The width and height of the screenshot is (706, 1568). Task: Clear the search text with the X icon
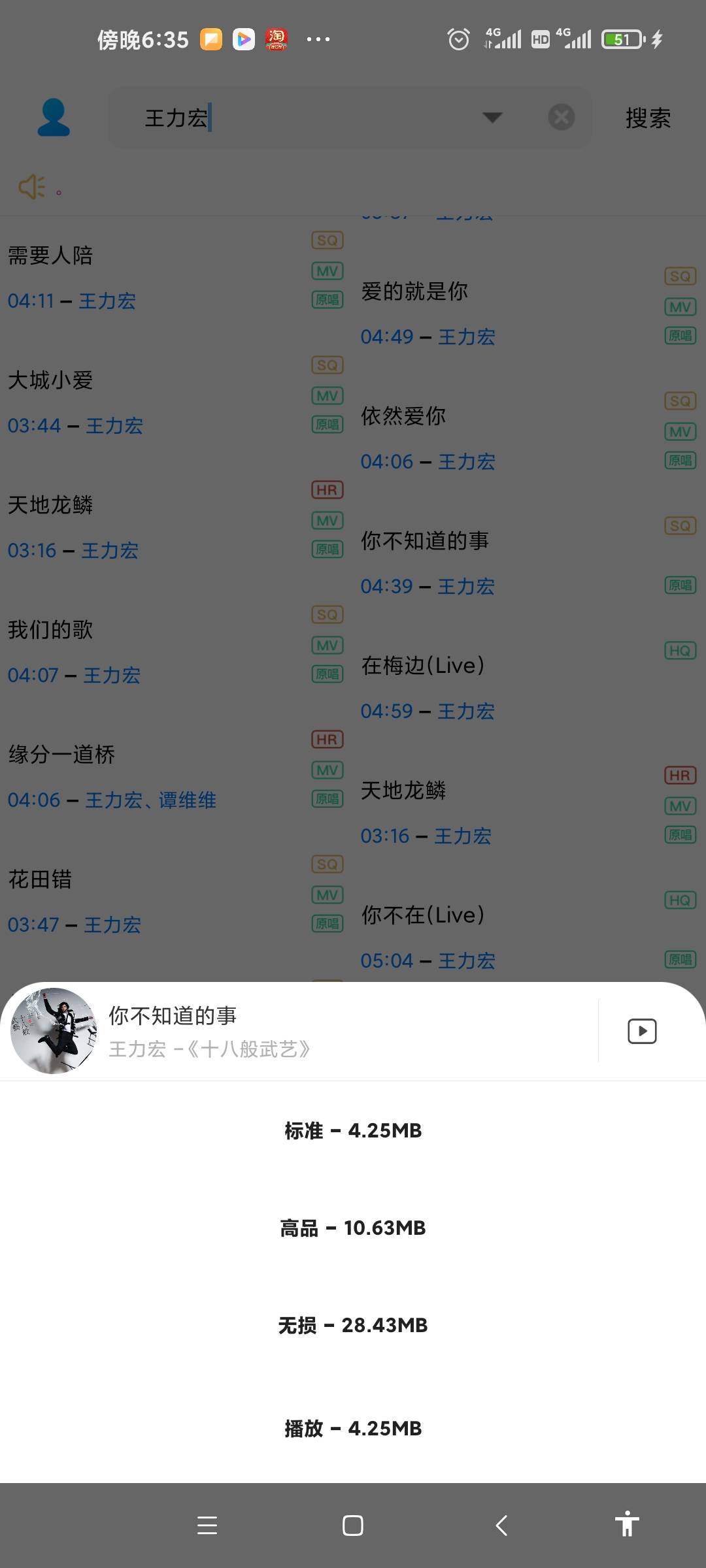click(x=561, y=118)
